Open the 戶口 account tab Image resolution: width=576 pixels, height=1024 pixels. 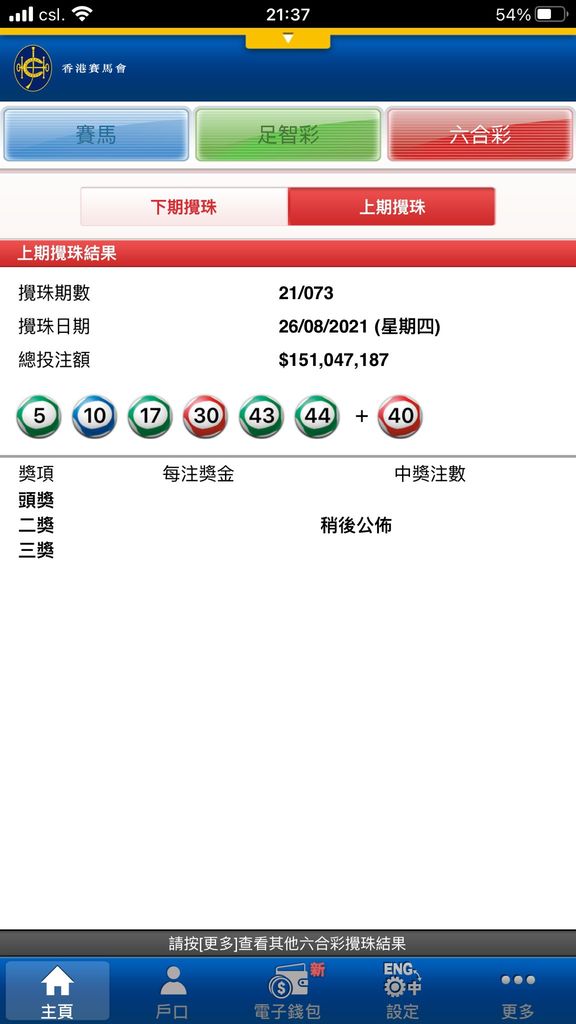(x=172, y=991)
